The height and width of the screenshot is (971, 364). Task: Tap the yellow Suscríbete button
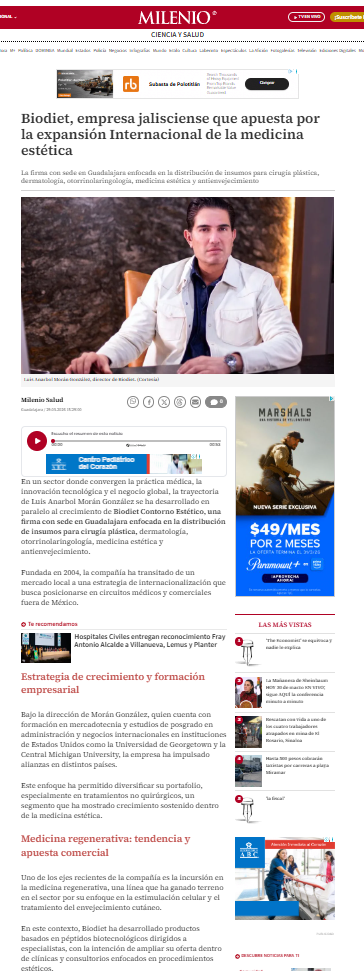point(348,17)
